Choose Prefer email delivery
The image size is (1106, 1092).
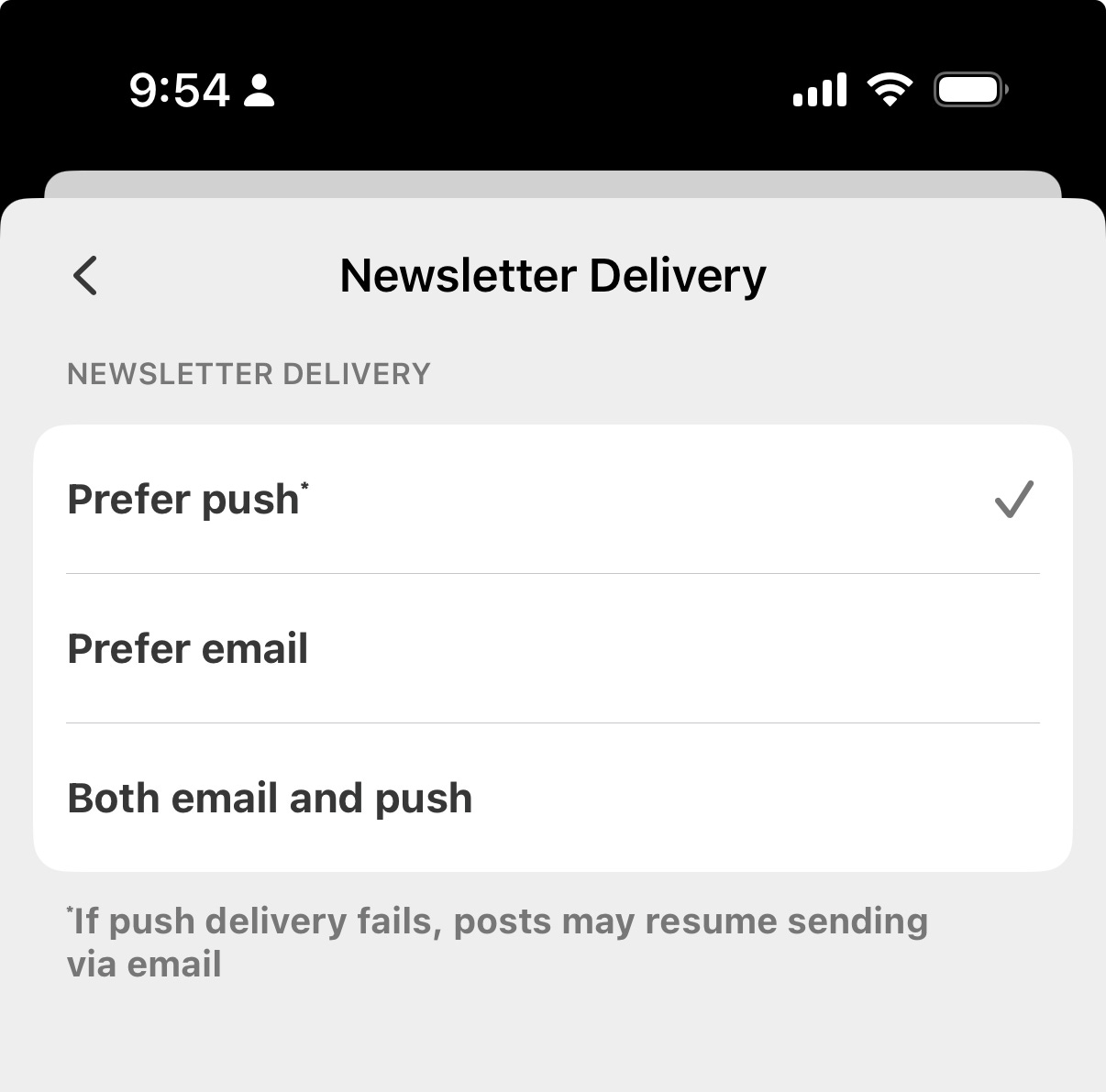tap(553, 649)
